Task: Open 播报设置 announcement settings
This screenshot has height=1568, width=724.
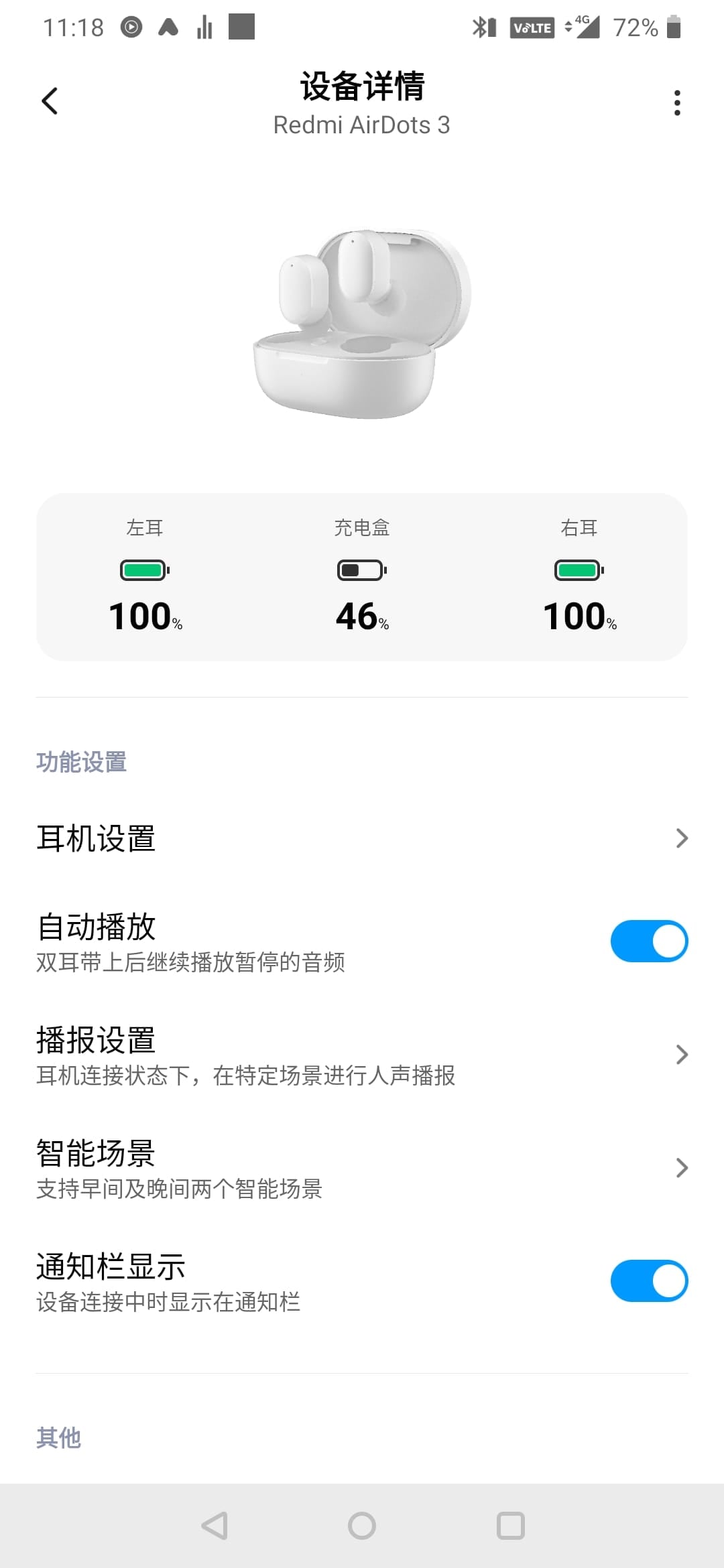Action: pyautogui.click(x=362, y=1055)
